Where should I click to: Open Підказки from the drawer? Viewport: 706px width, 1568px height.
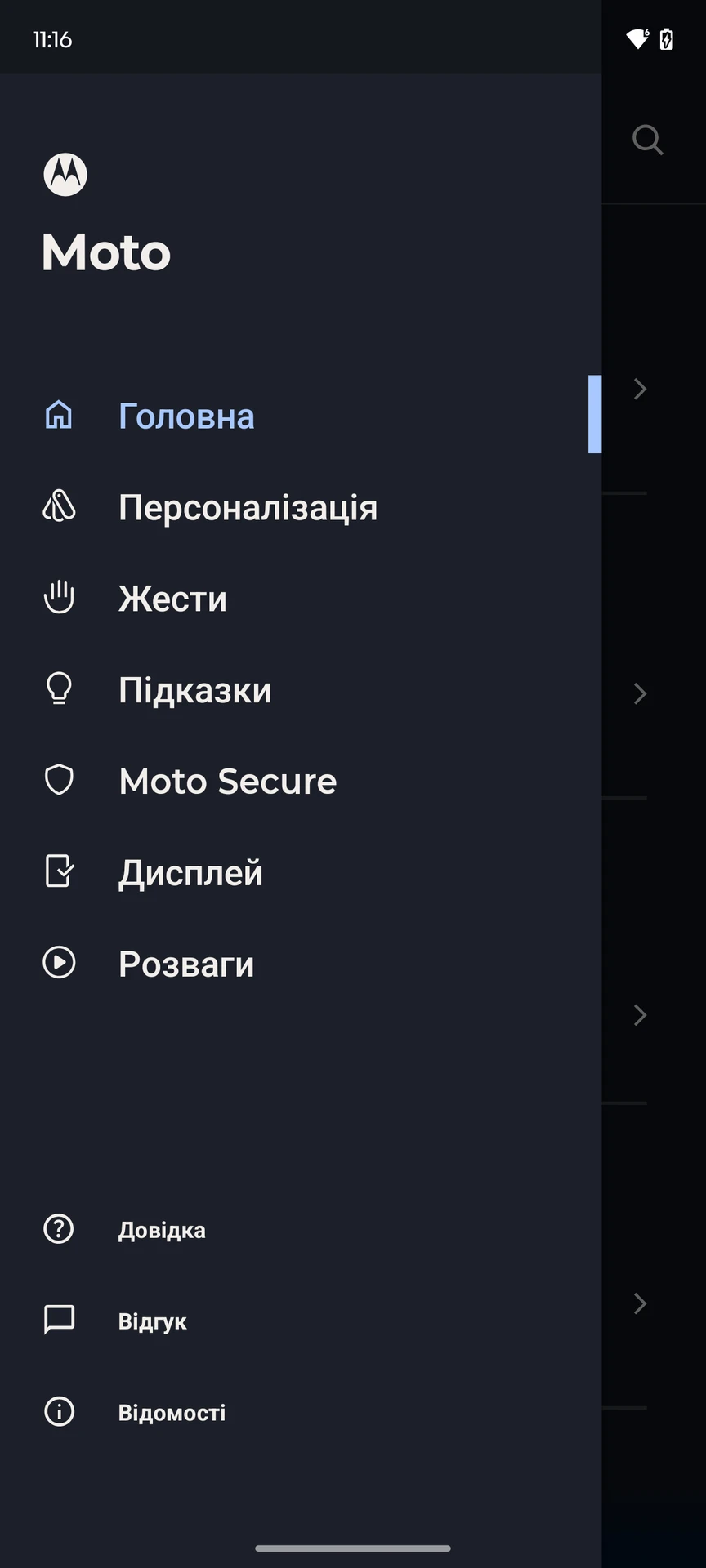(301, 690)
